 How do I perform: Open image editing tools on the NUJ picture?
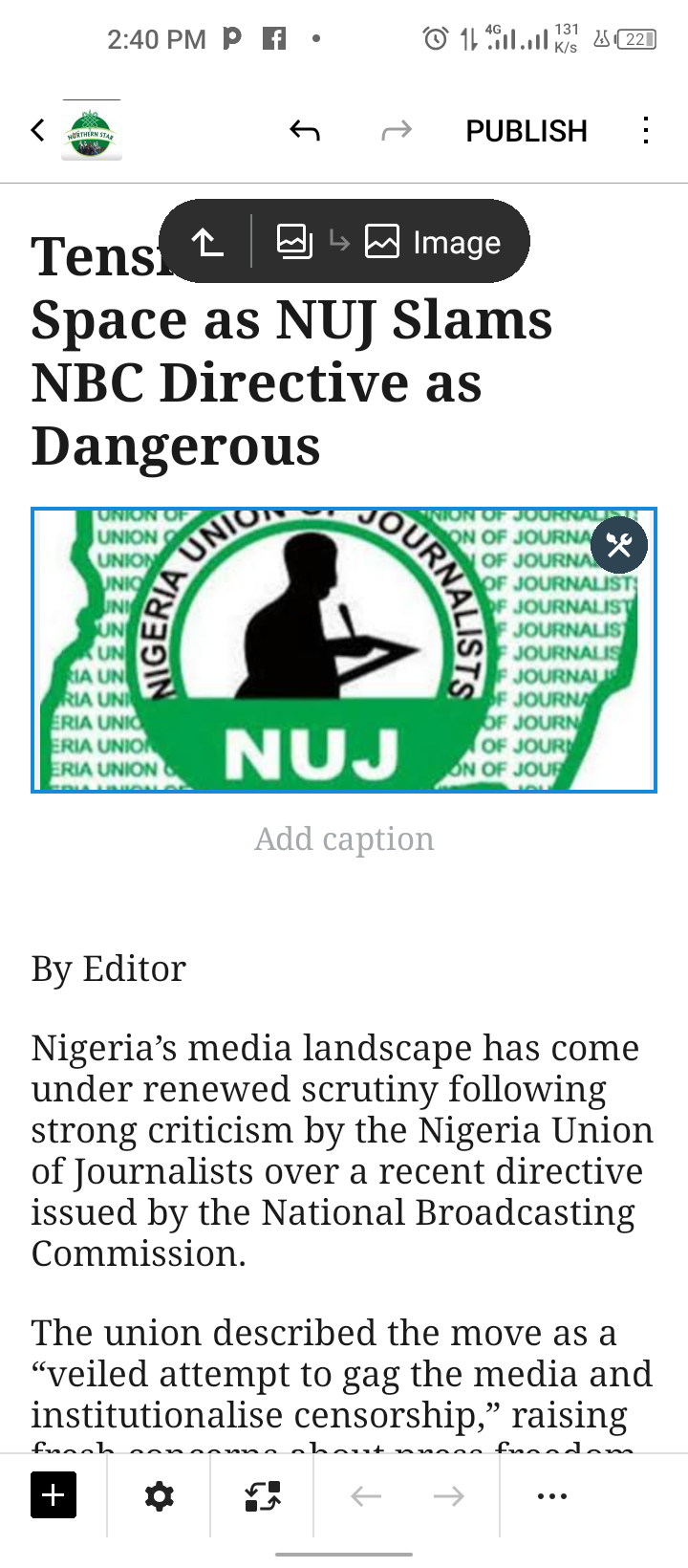pos(619,545)
